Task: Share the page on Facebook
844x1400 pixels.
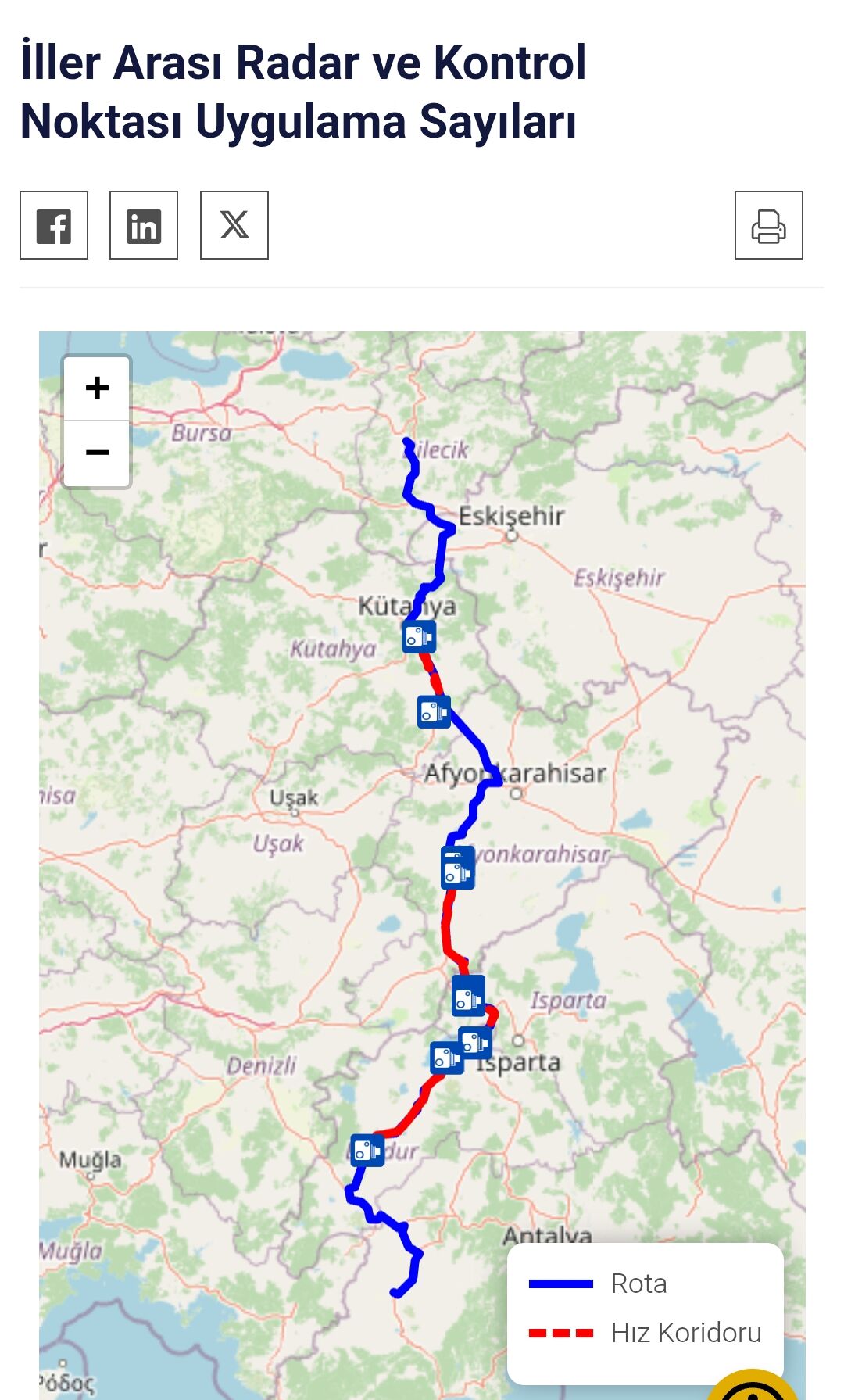Action: pyautogui.click(x=54, y=226)
